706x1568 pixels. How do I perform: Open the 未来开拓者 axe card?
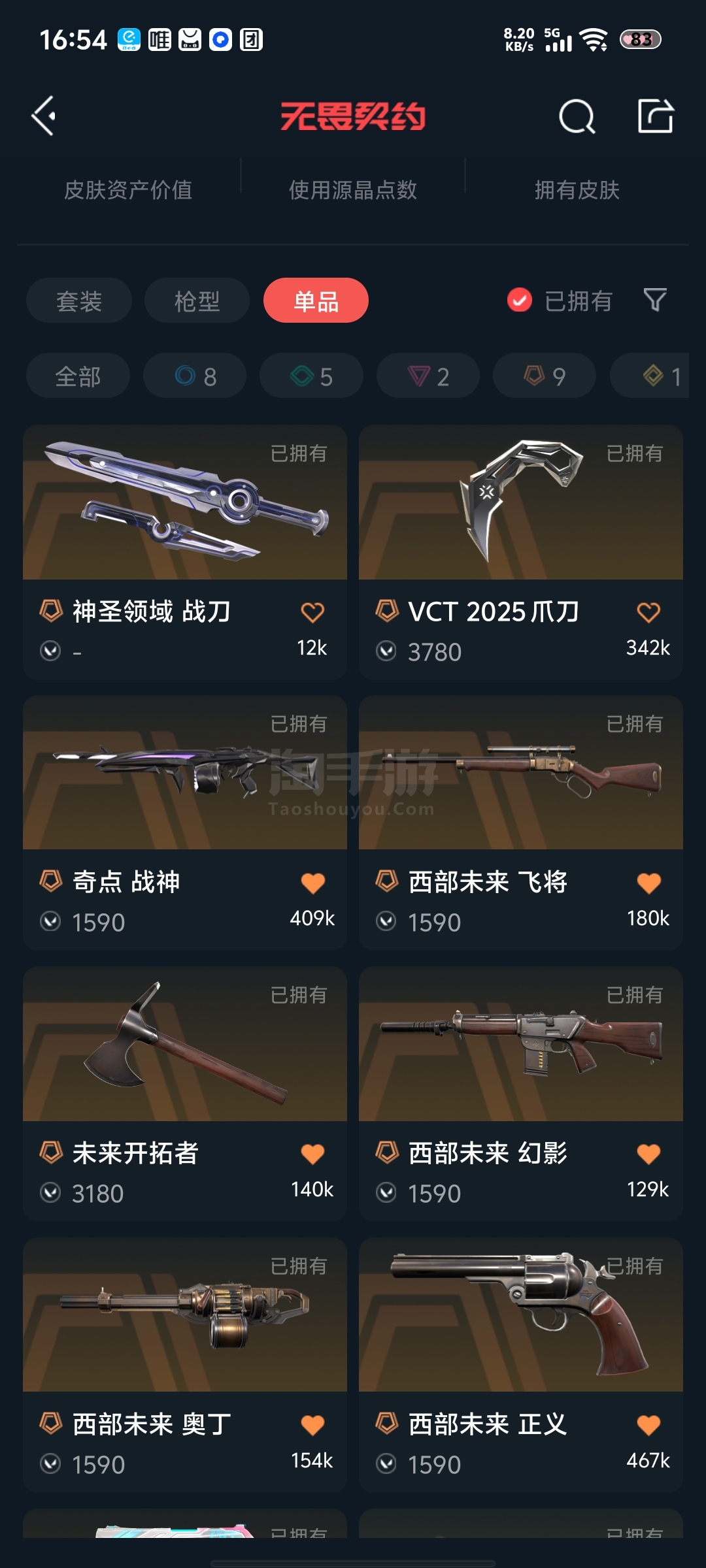(x=185, y=1094)
